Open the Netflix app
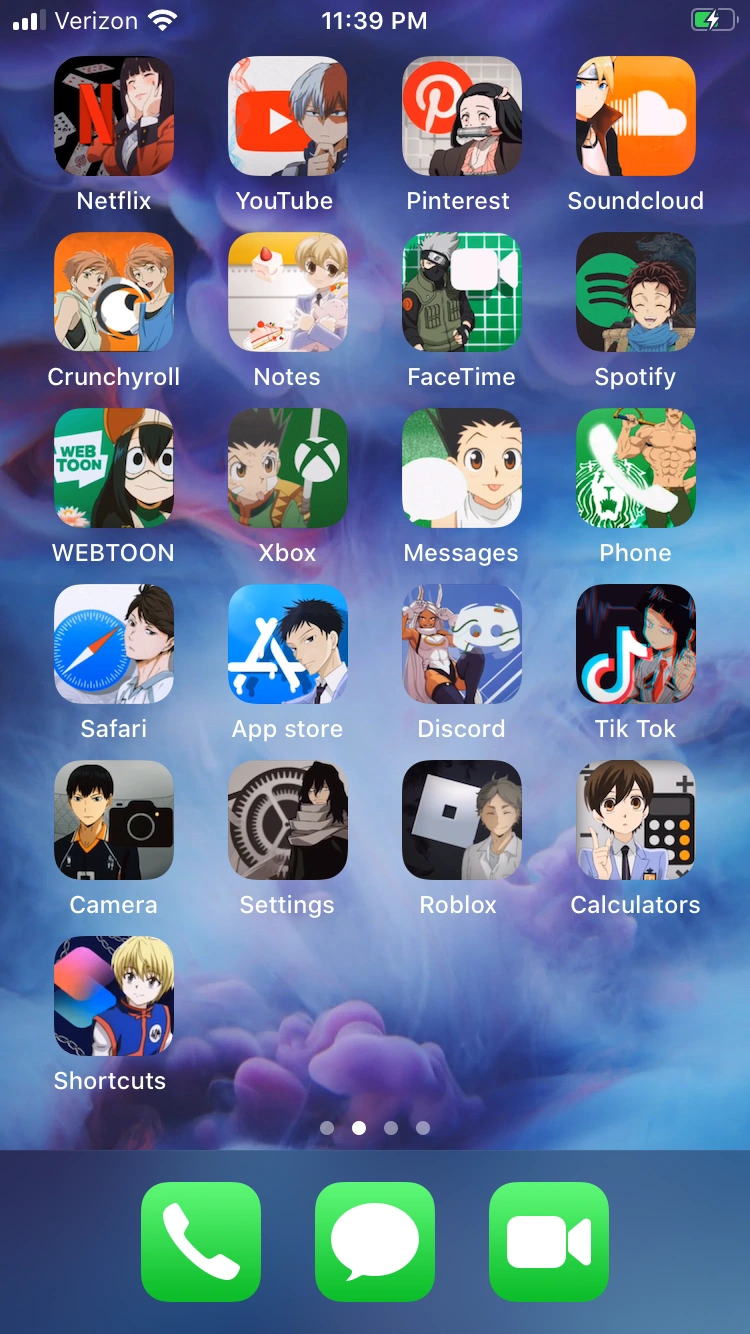Screen dimensions: 750x1334 [x=113, y=115]
